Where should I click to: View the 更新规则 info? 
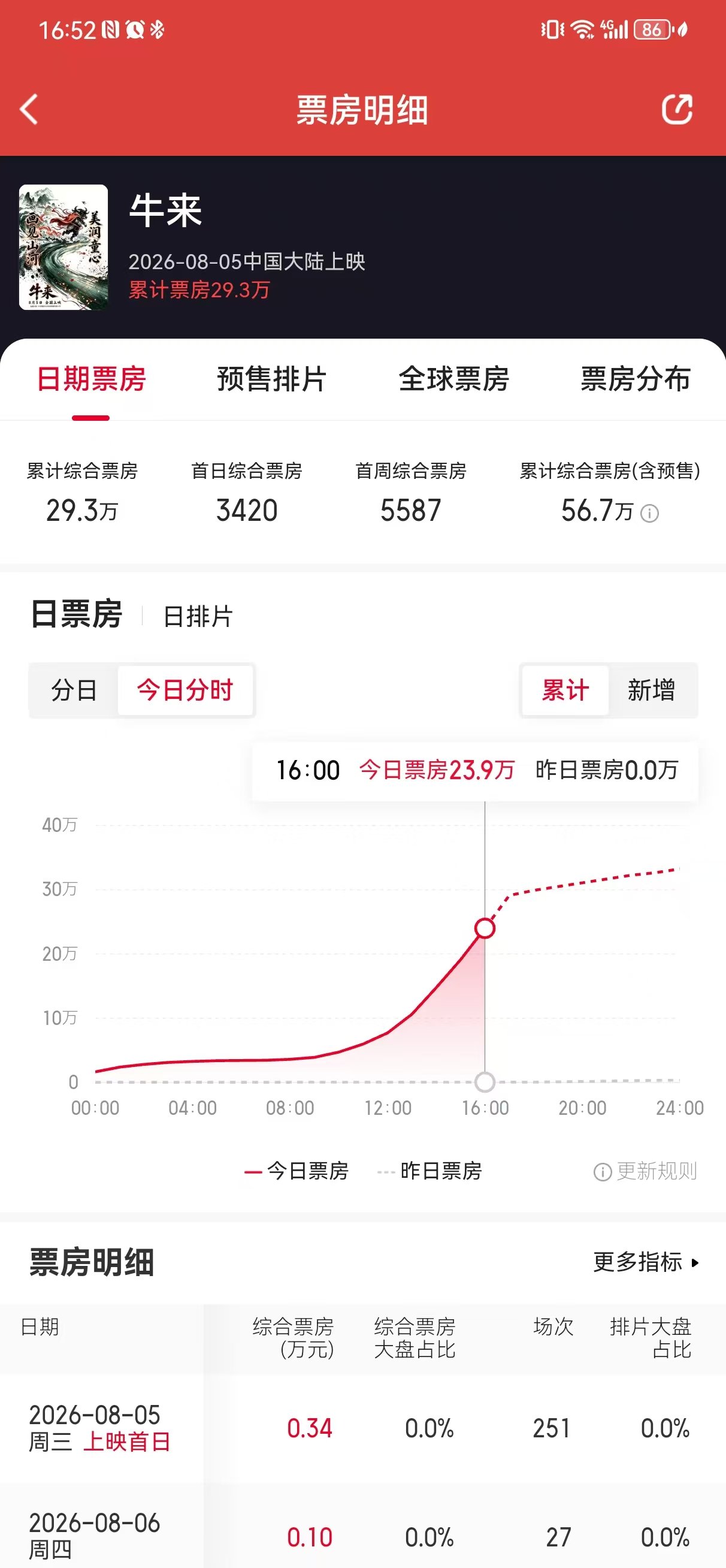click(x=645, y=1171)
